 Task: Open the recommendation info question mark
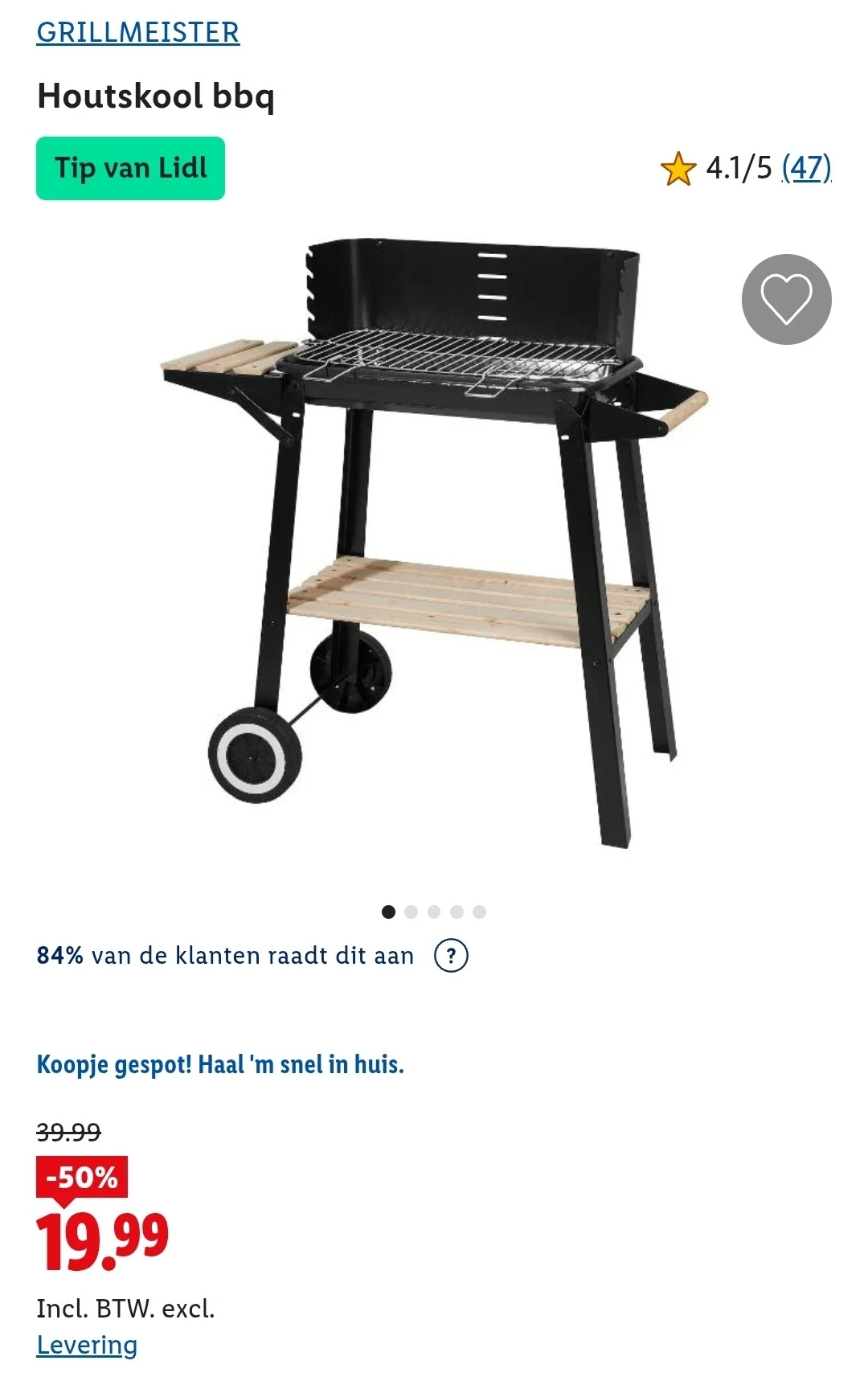pos(451,956)
